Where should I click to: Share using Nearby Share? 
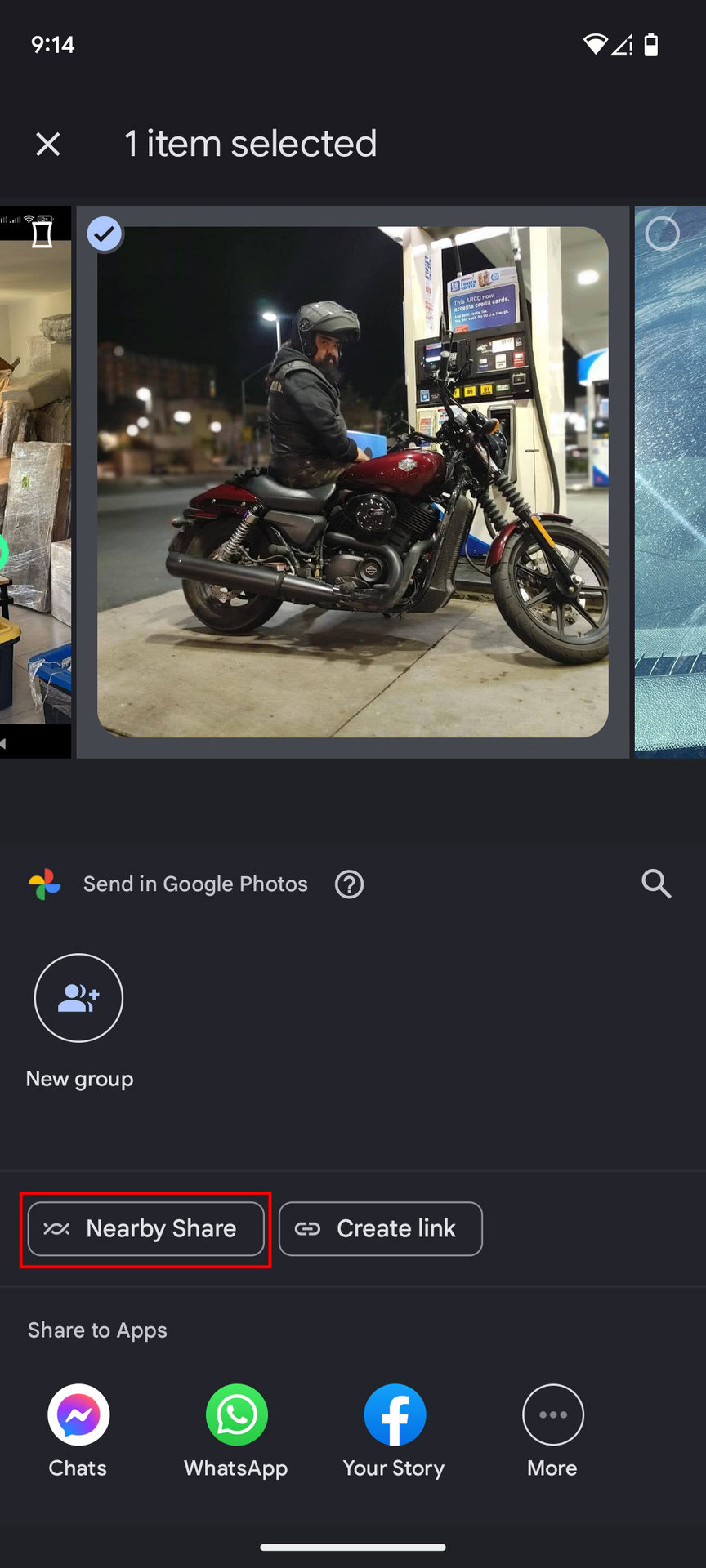(x=146, y=1228)
